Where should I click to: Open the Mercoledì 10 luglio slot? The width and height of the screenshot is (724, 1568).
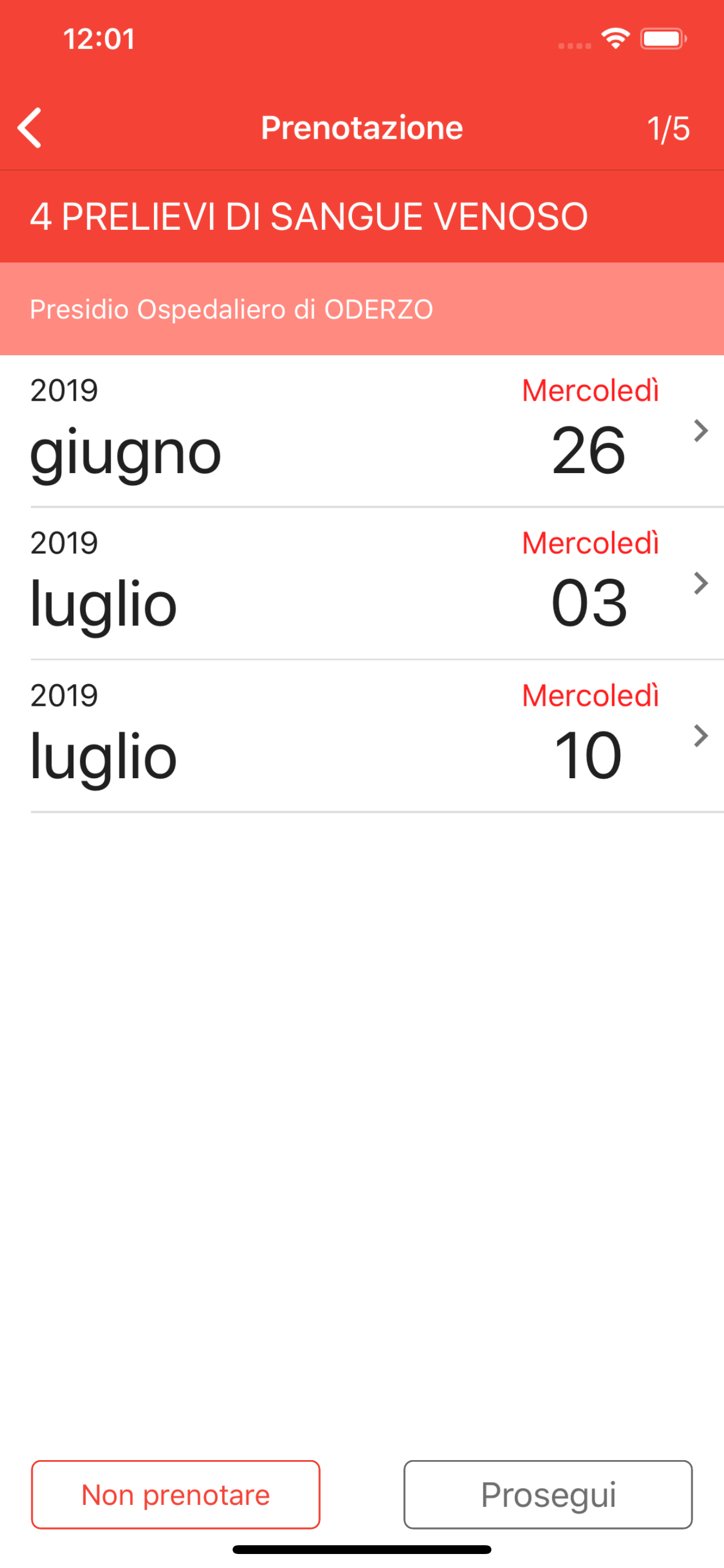pos(362,737)
